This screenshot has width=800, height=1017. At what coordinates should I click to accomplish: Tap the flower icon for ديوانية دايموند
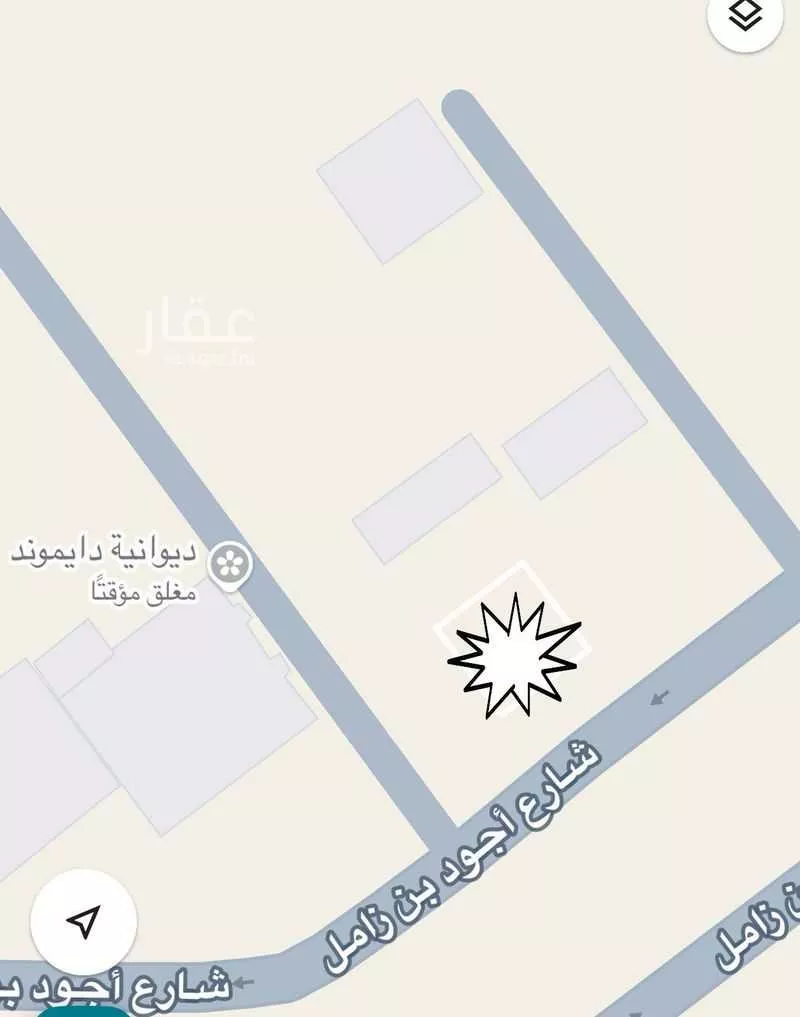coord(233,562)
